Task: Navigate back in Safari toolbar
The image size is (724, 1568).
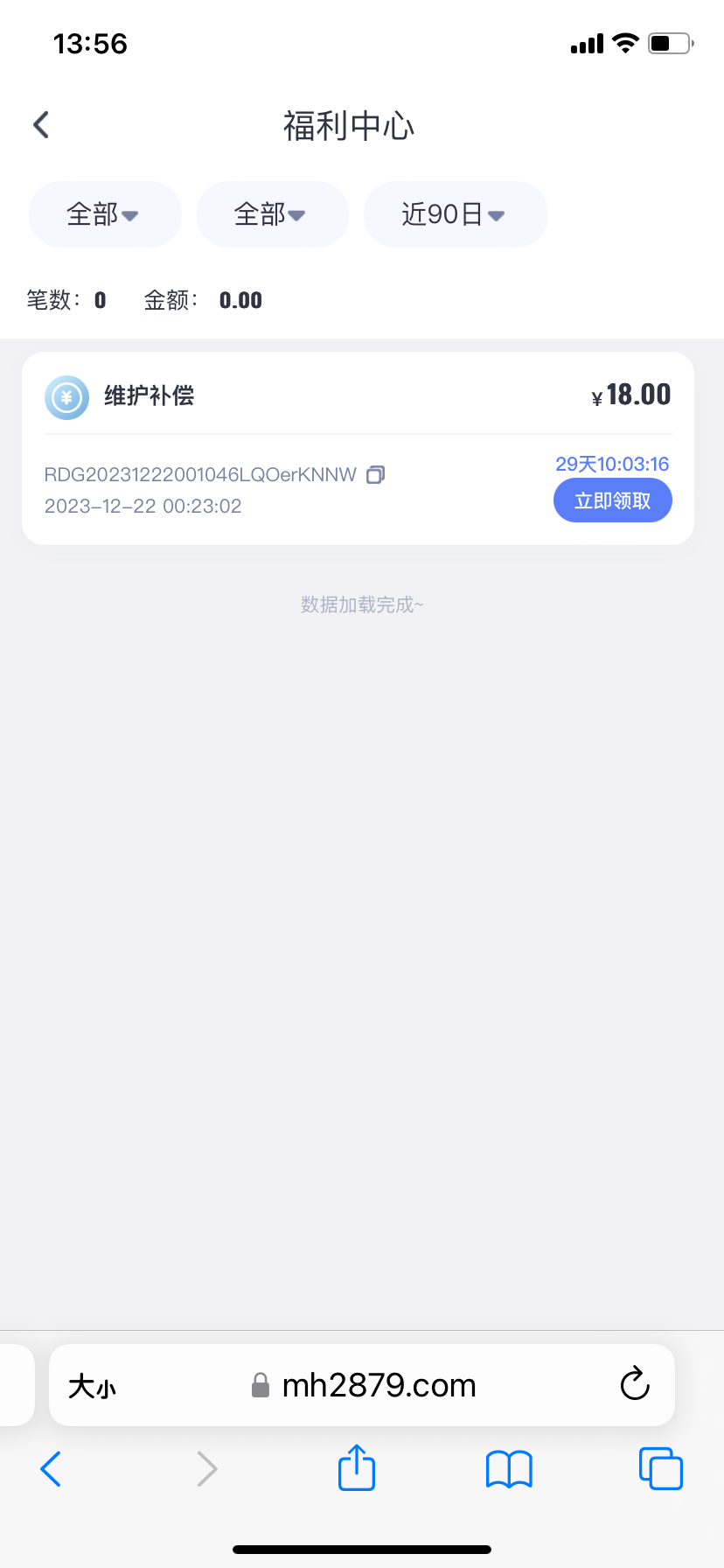Action: point(51,1468)
